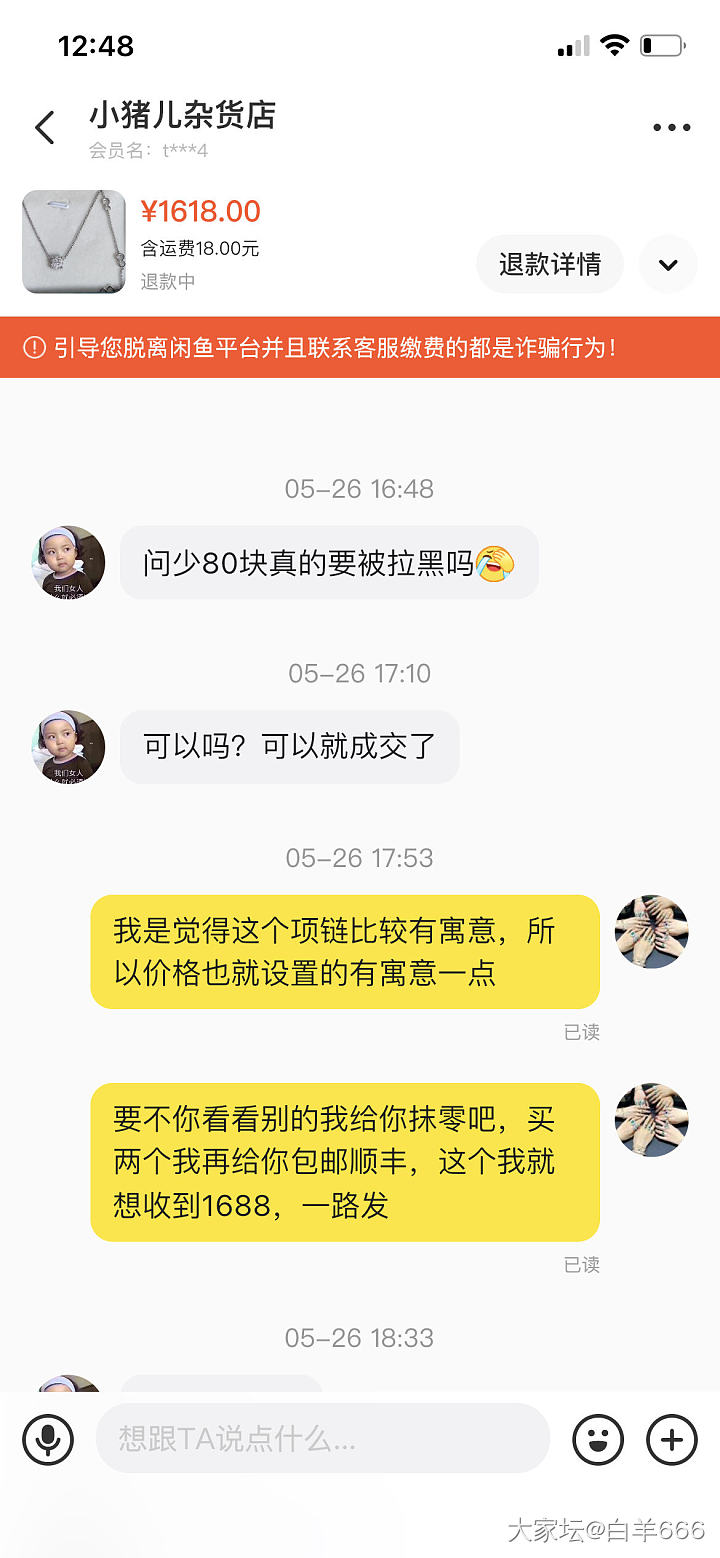This screenshot has width=720, height=1558.
Task: Go back from the chat
Action: pos(45,128)
